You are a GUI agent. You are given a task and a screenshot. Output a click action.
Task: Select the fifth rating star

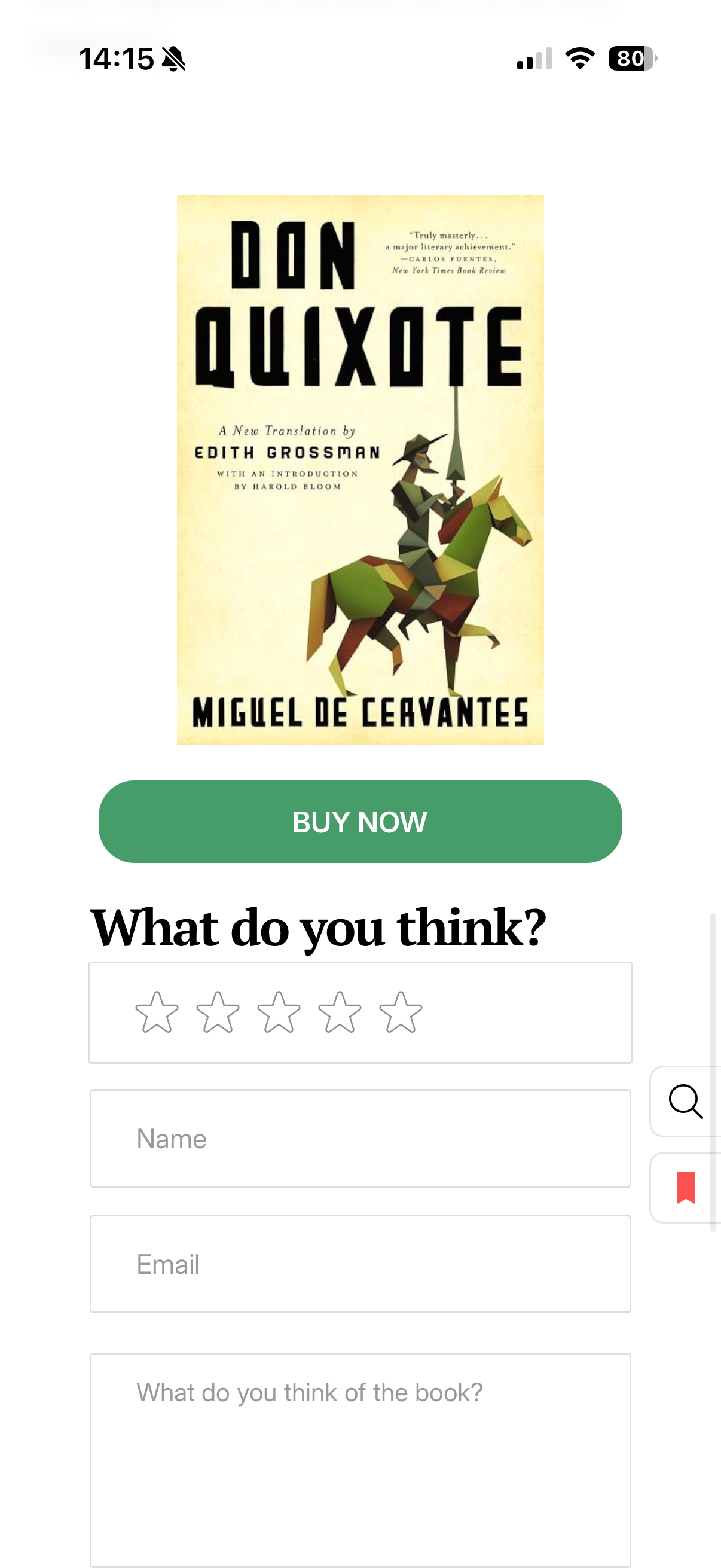(x=401, y=1013)
